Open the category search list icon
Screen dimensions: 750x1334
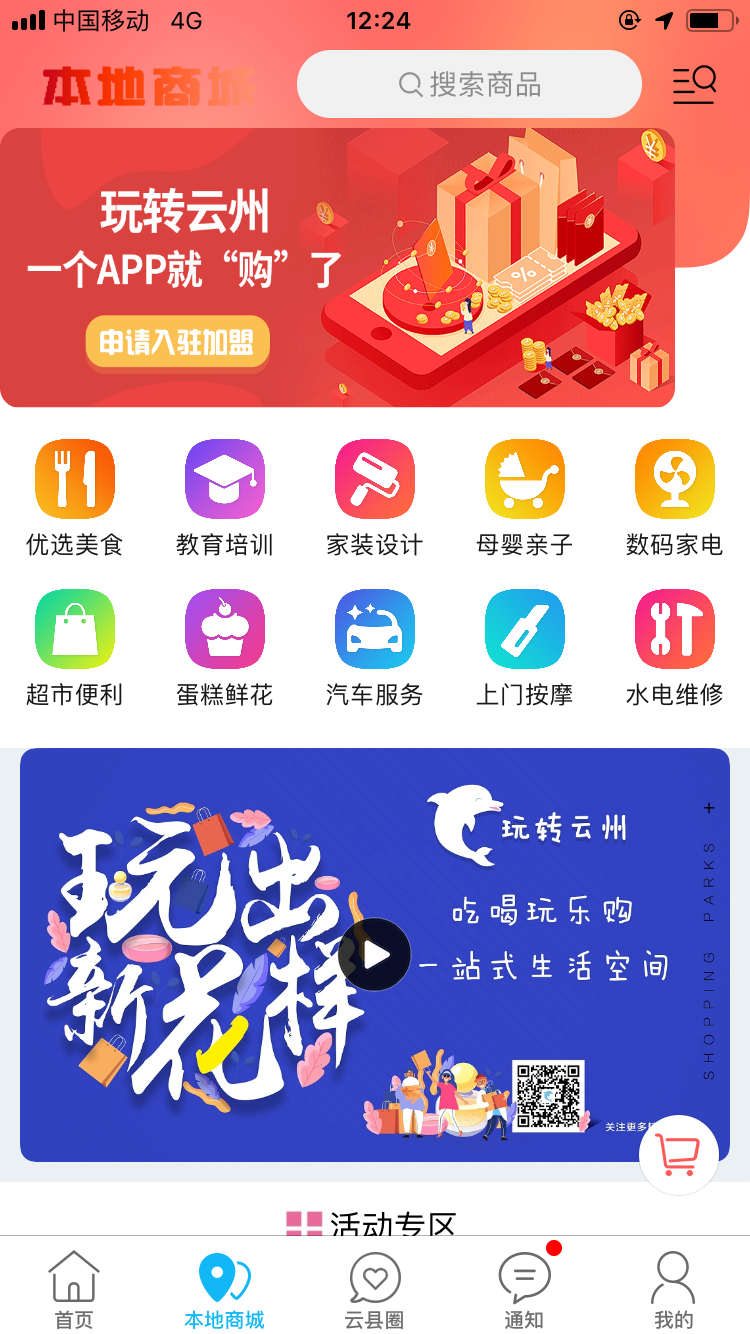694,85
